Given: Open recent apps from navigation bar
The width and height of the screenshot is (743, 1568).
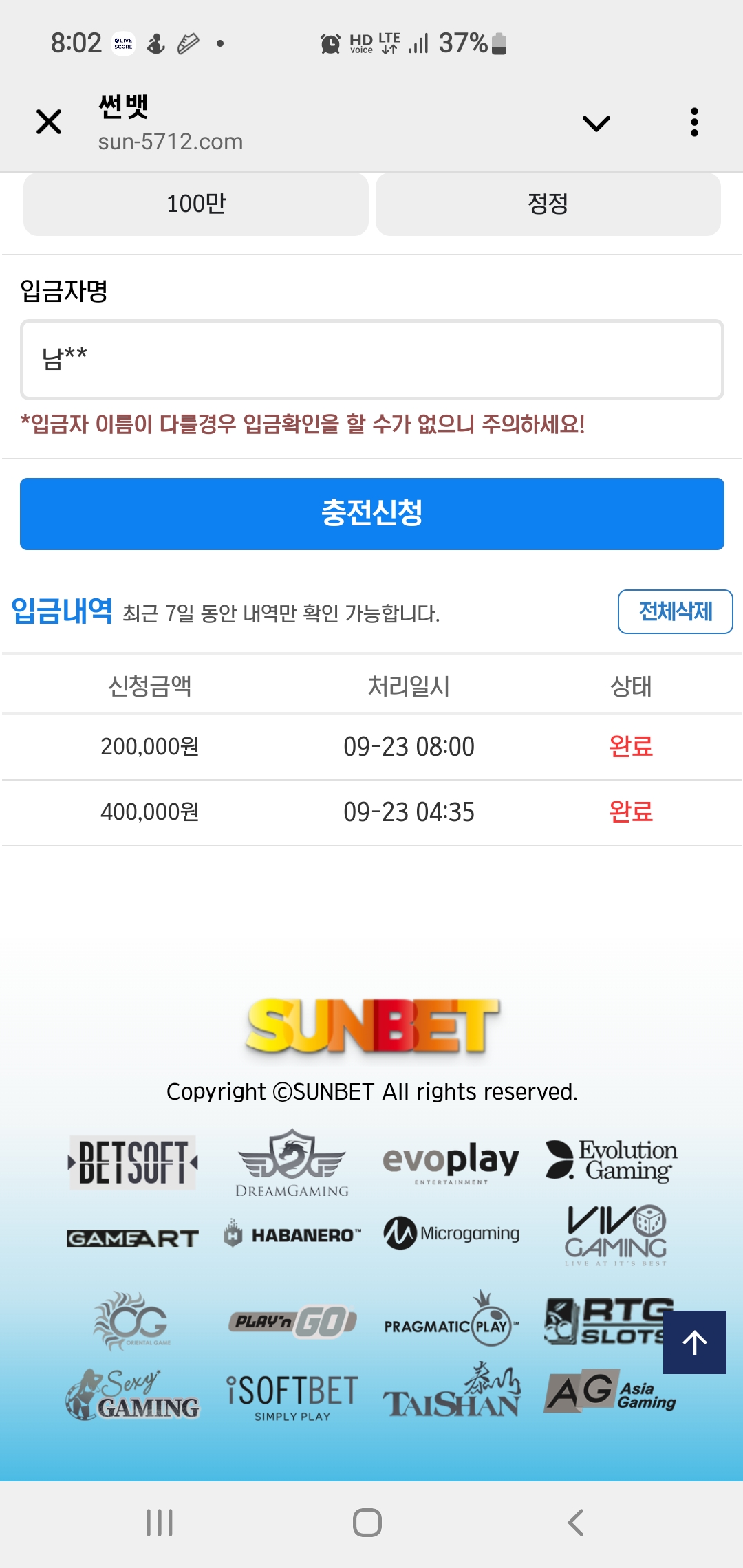Looking at the screenshot, I should [160, 1523].
